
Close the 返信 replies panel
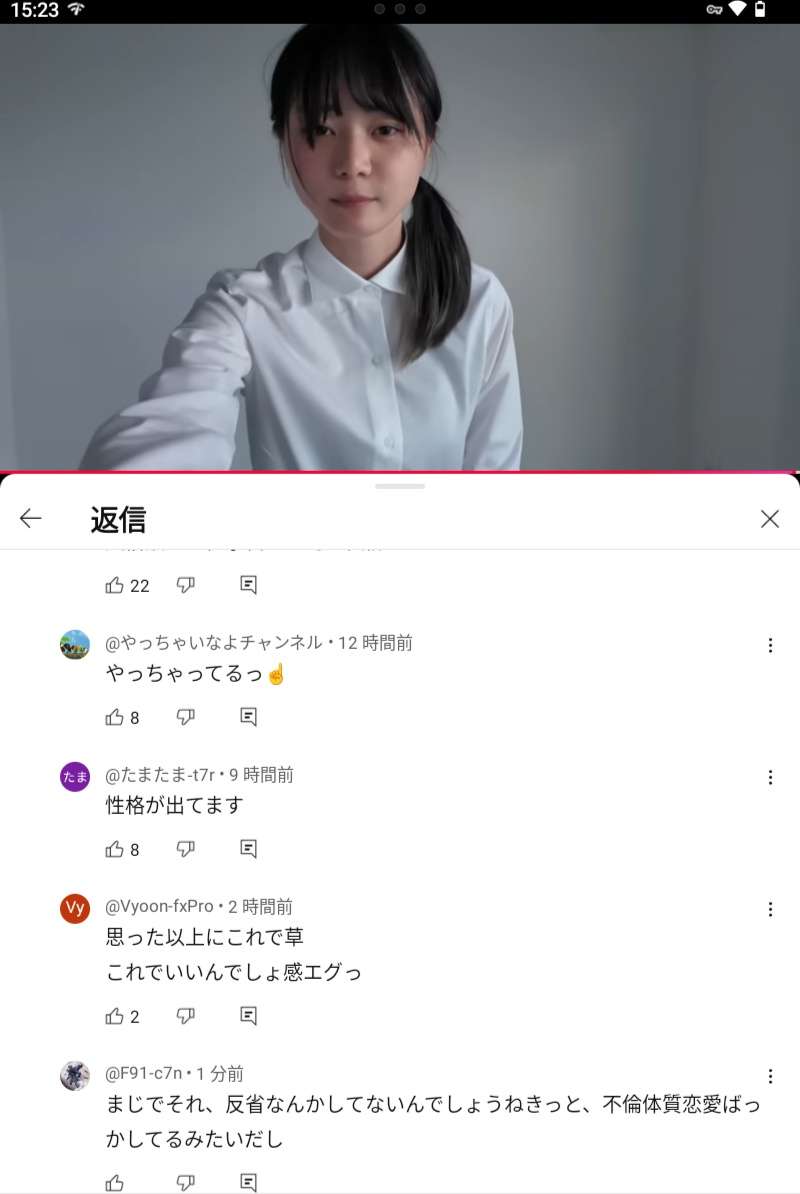[x=769, y=518]
